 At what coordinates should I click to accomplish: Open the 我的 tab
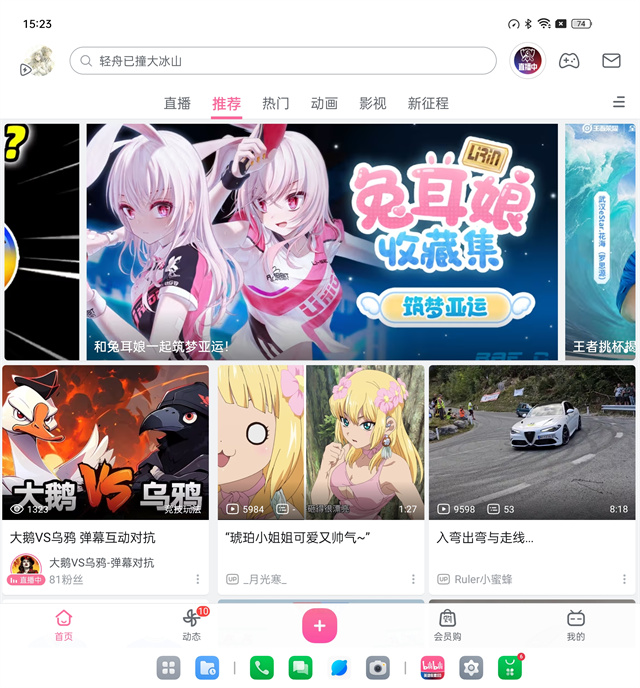point(576,625)
